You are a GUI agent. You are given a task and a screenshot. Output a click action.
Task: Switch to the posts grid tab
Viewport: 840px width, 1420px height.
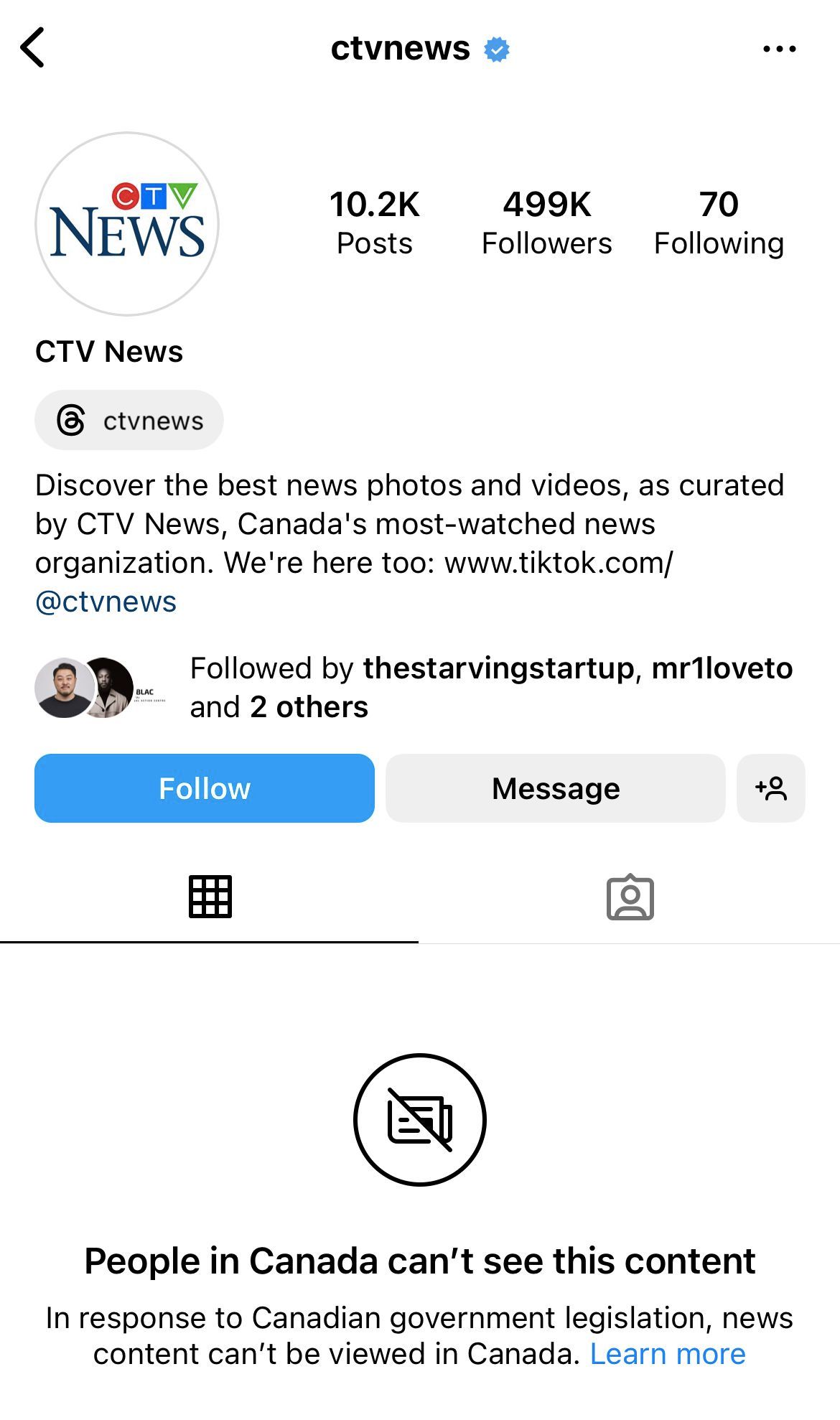point(210,897)
